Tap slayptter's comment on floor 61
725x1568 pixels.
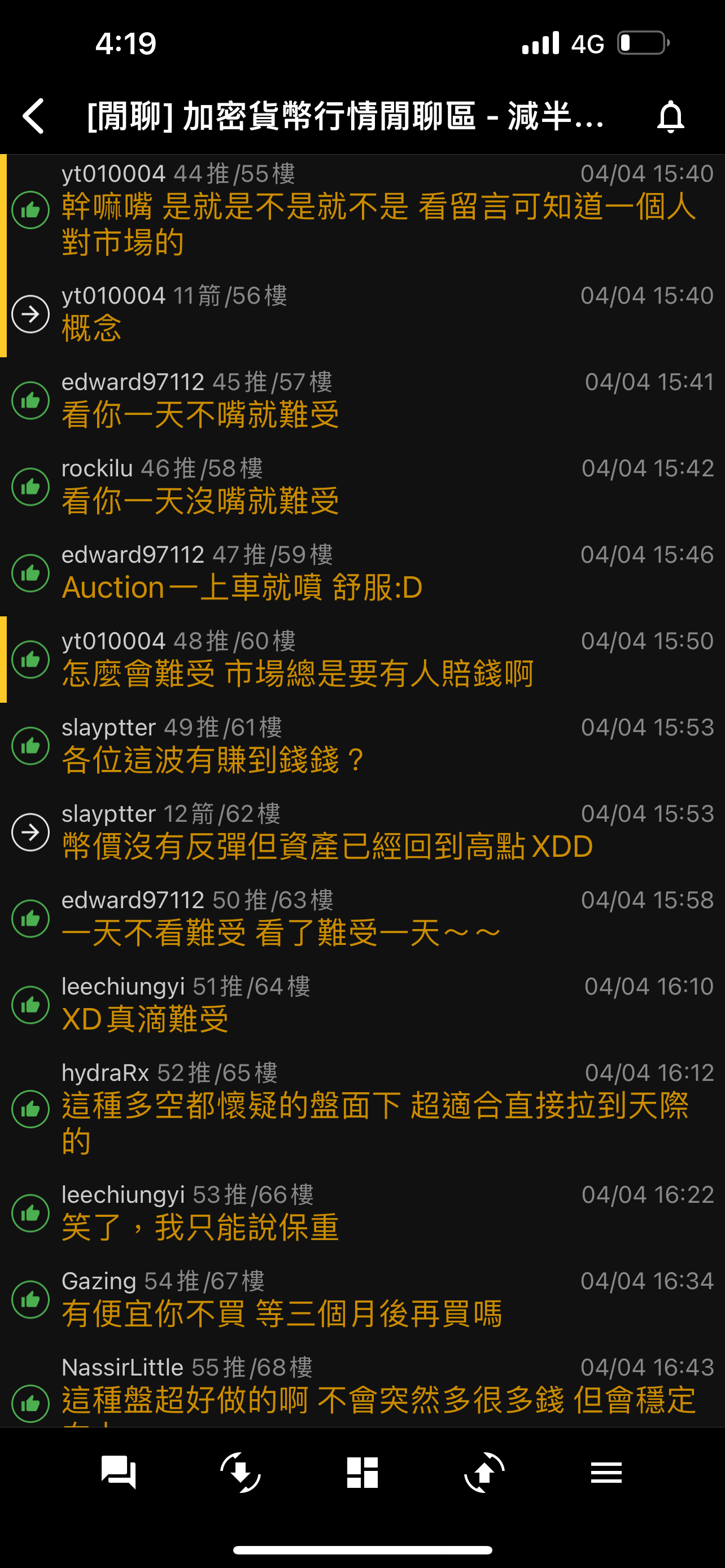point(362,746)
